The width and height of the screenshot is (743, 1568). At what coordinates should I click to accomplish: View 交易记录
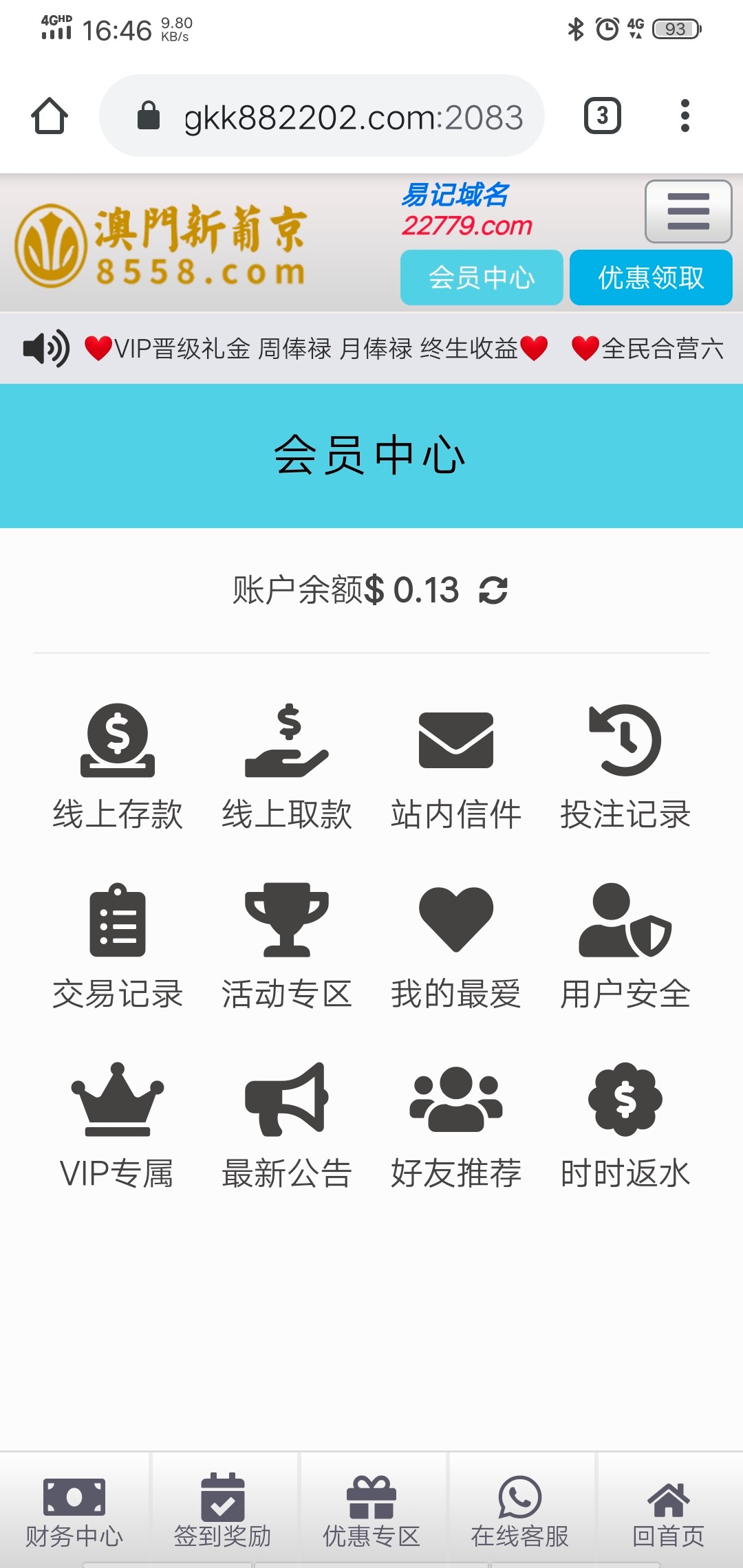click(x=118, y=946)
